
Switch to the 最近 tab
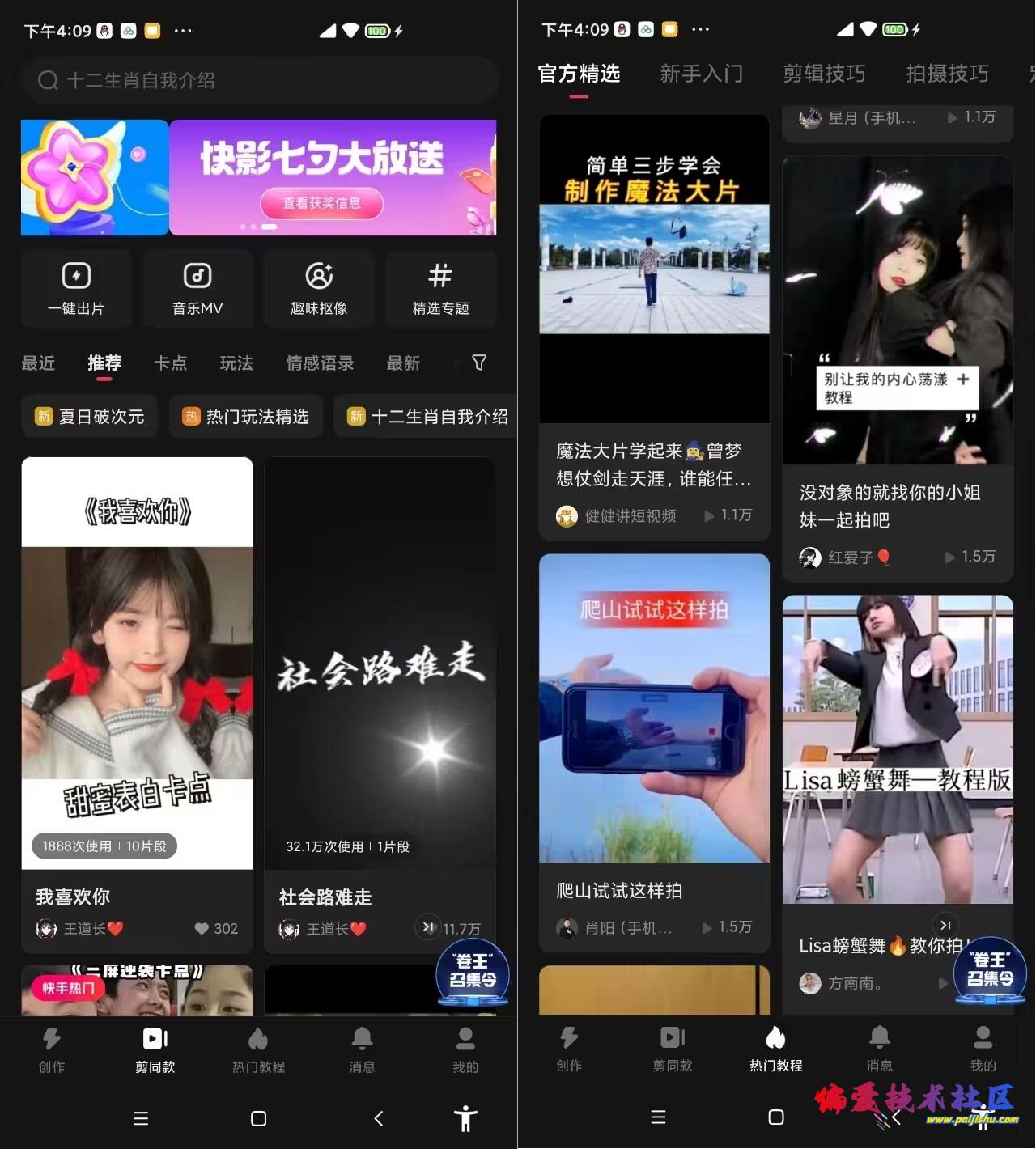[38, 363]
